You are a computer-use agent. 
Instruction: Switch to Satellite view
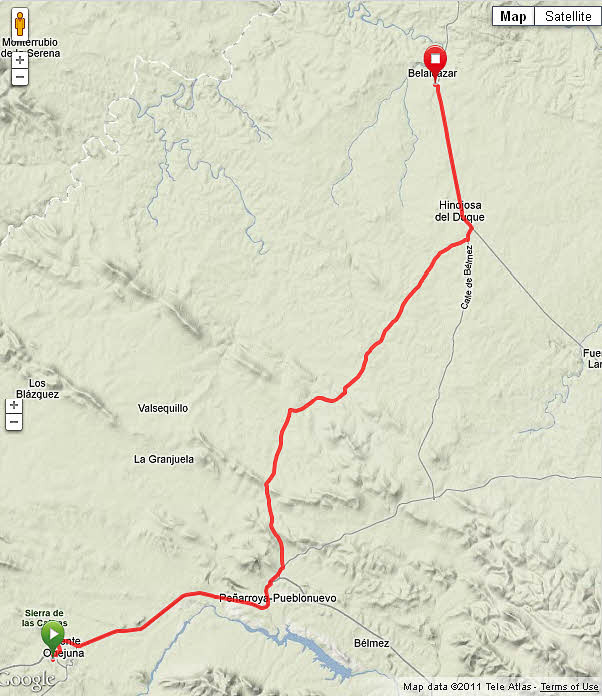click(567, 16)
